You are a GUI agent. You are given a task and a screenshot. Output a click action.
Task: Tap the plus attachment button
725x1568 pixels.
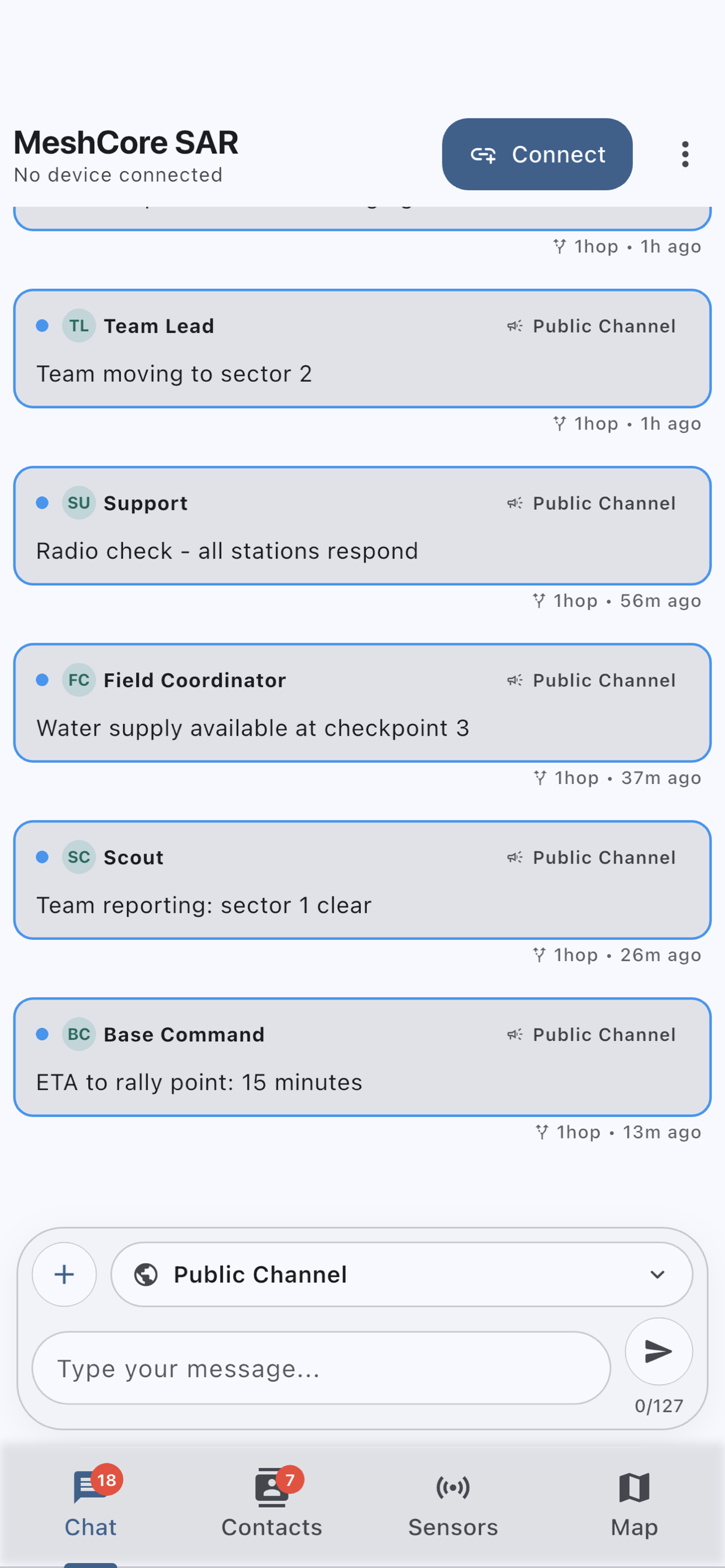64,1274
